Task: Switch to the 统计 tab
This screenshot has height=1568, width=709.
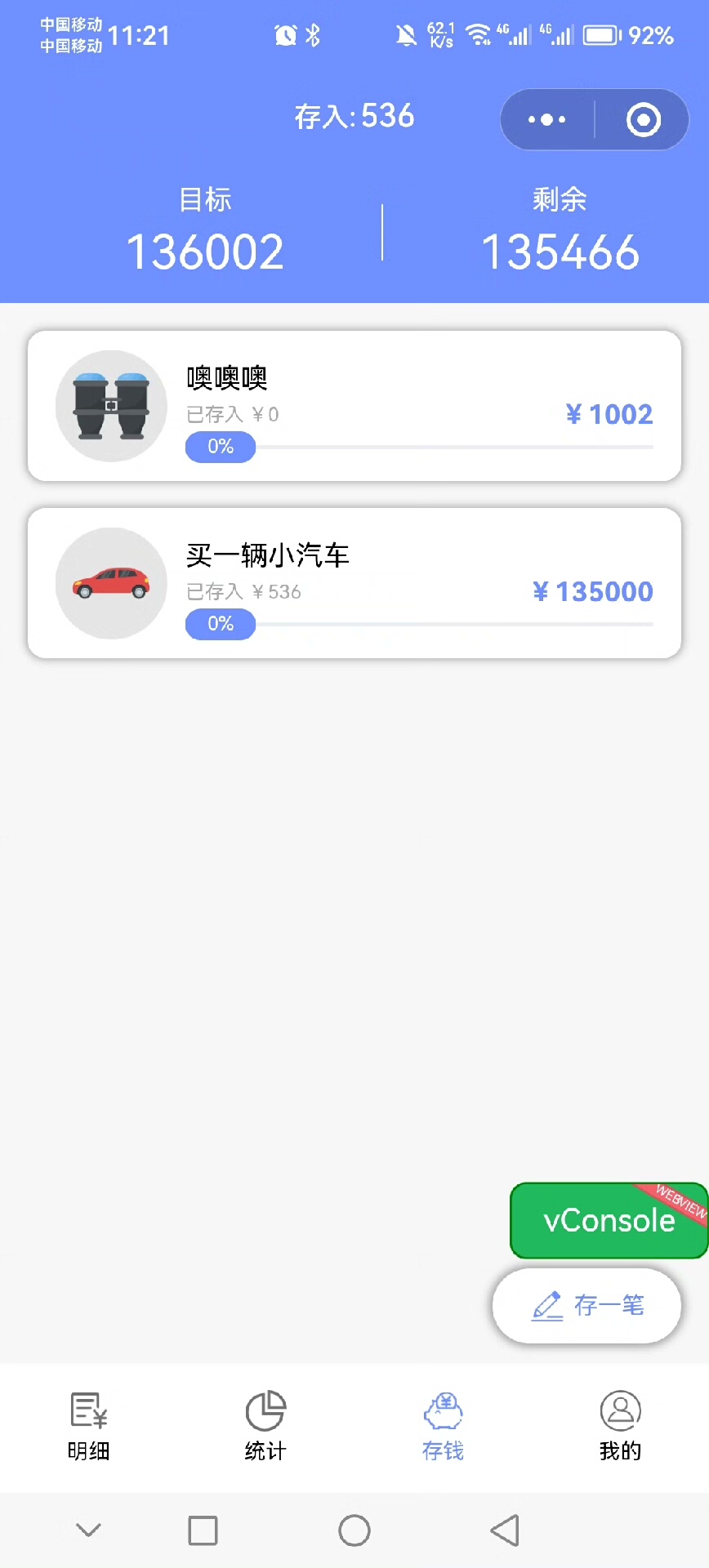Action: (x=265, y=1426)
